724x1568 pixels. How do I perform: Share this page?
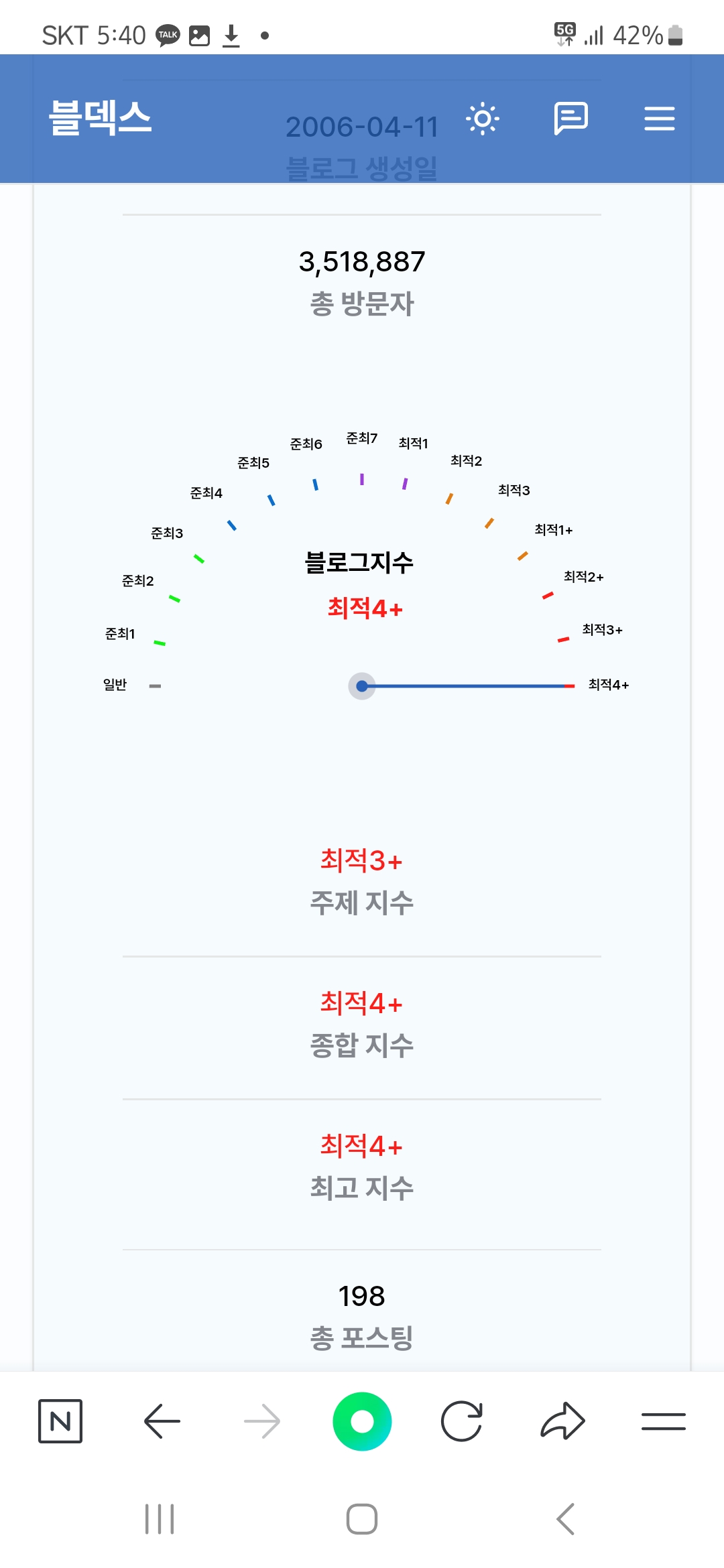pyautogui.click(x=562, y=1421)
